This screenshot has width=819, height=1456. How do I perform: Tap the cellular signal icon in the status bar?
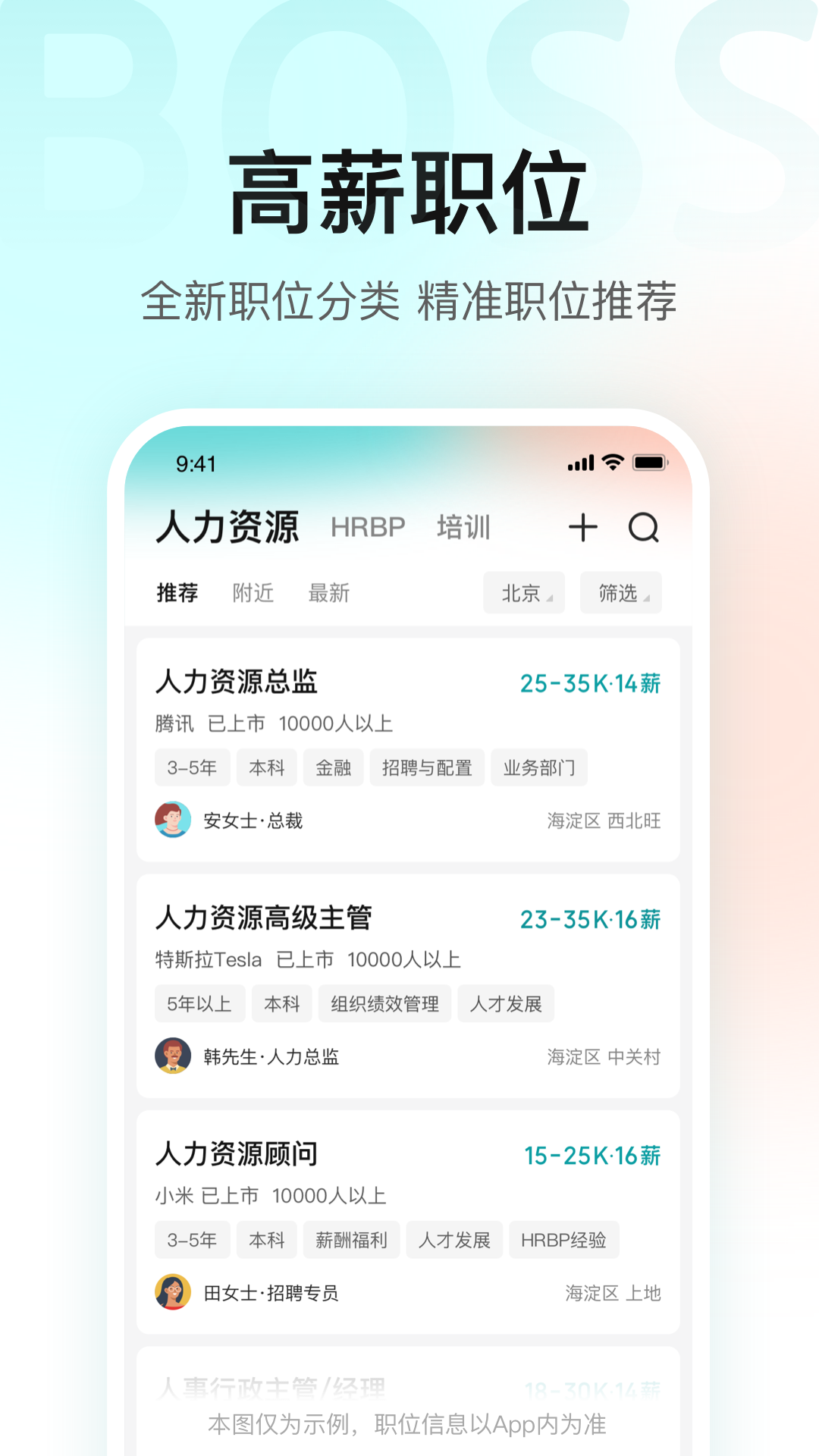point(581,462)
